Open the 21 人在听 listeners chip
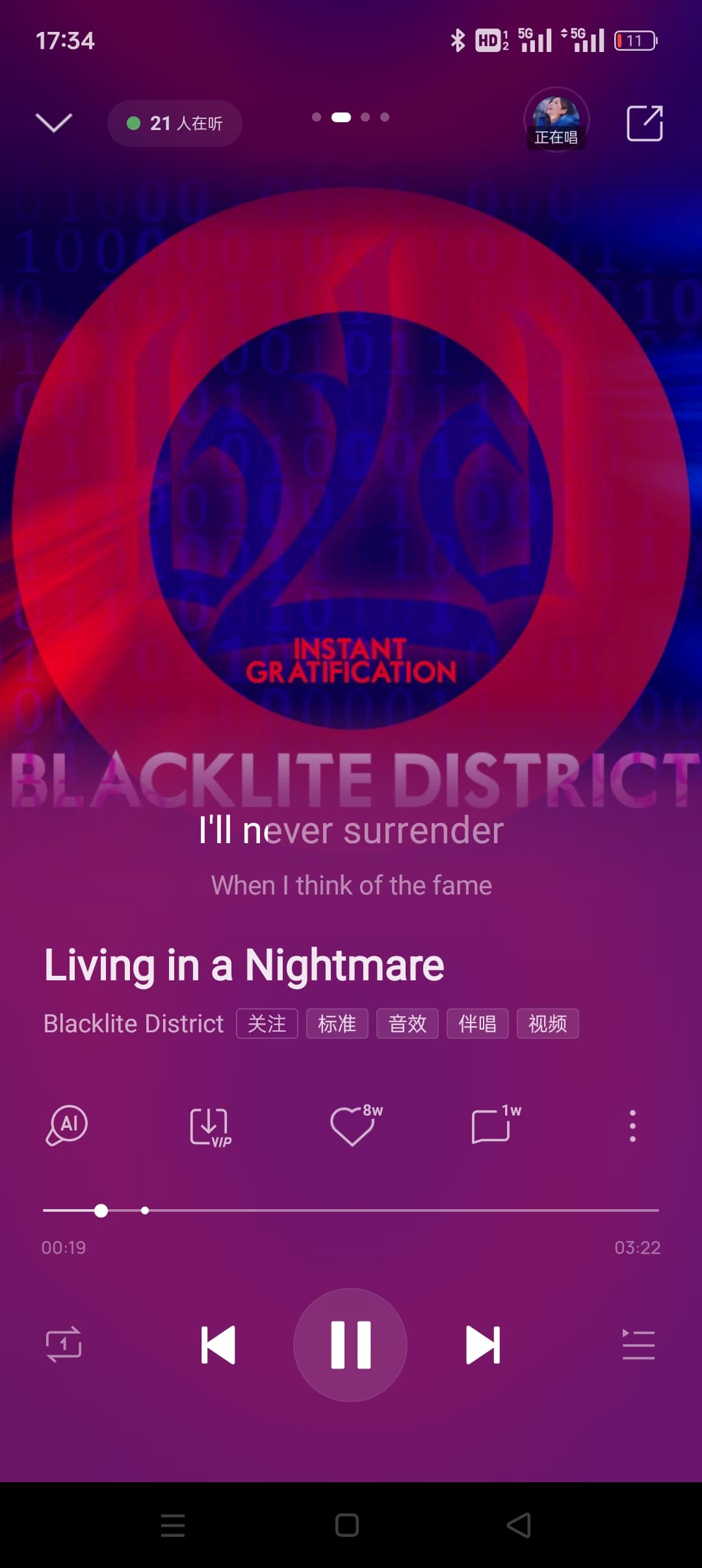Viewport: 702px width, 1568px height. [x=174, y=124]
